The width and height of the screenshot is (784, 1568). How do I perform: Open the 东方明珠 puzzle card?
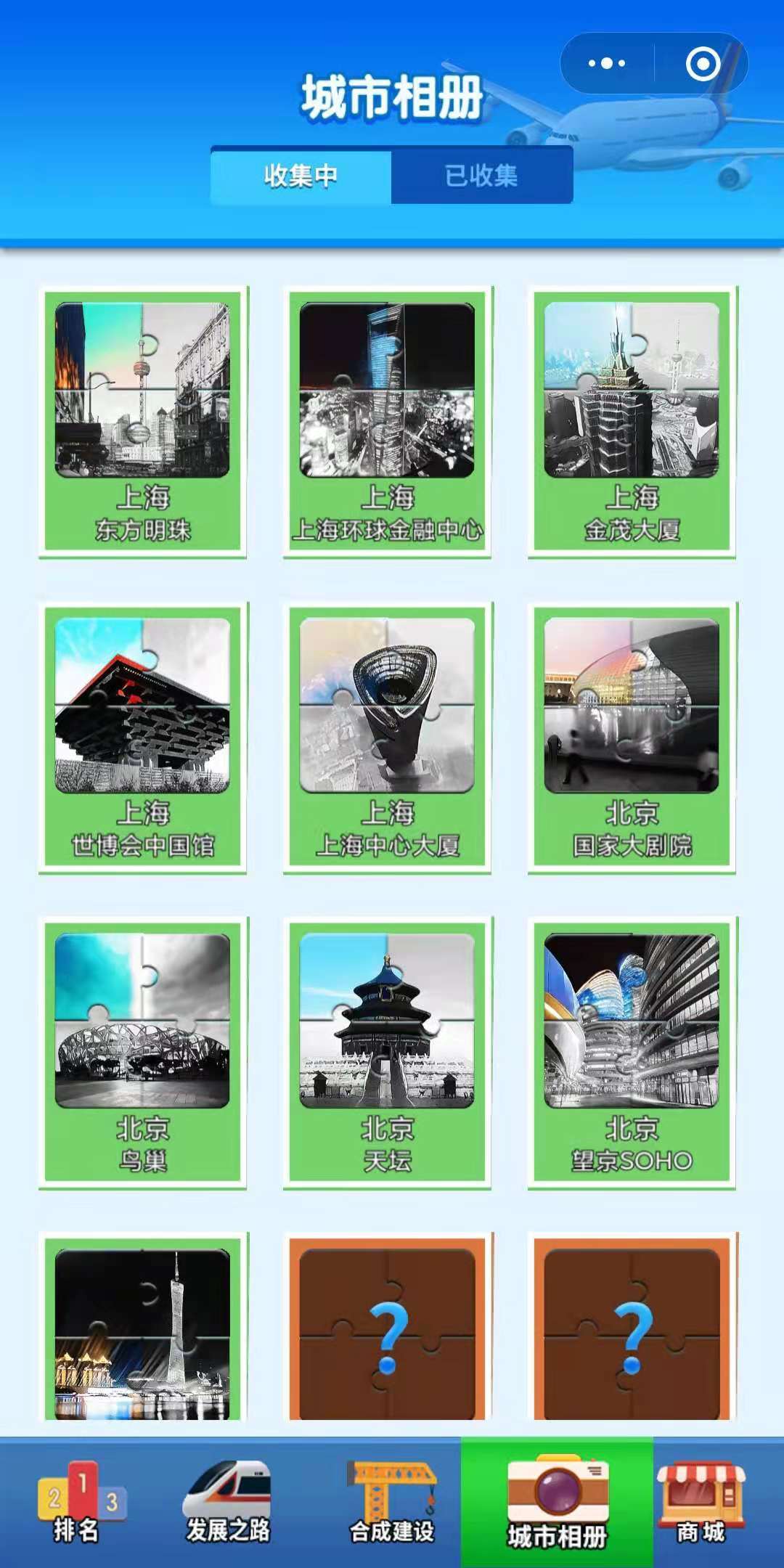tap(143, 421)
